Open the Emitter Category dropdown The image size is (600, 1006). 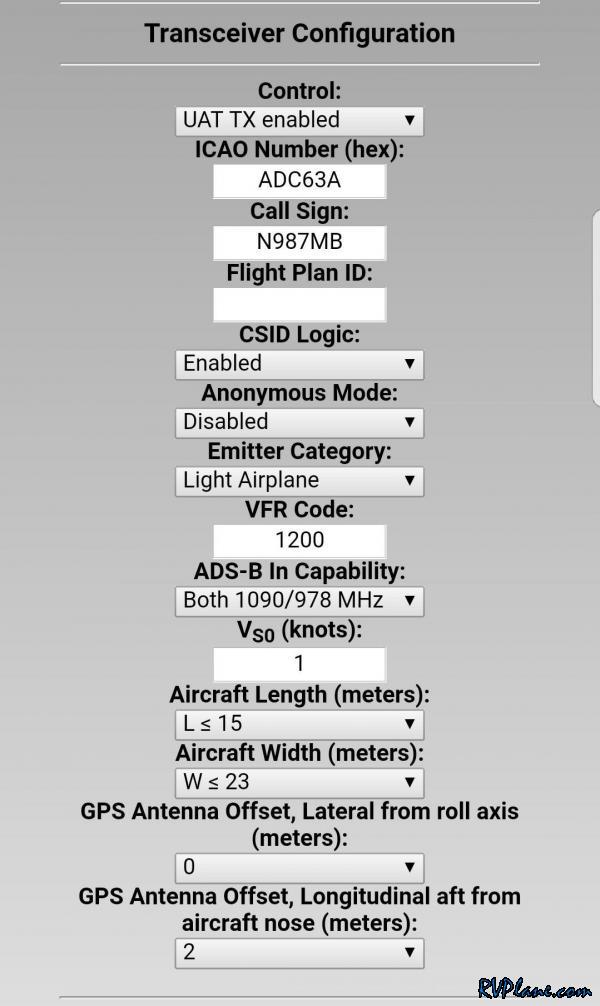click(300, 481)
